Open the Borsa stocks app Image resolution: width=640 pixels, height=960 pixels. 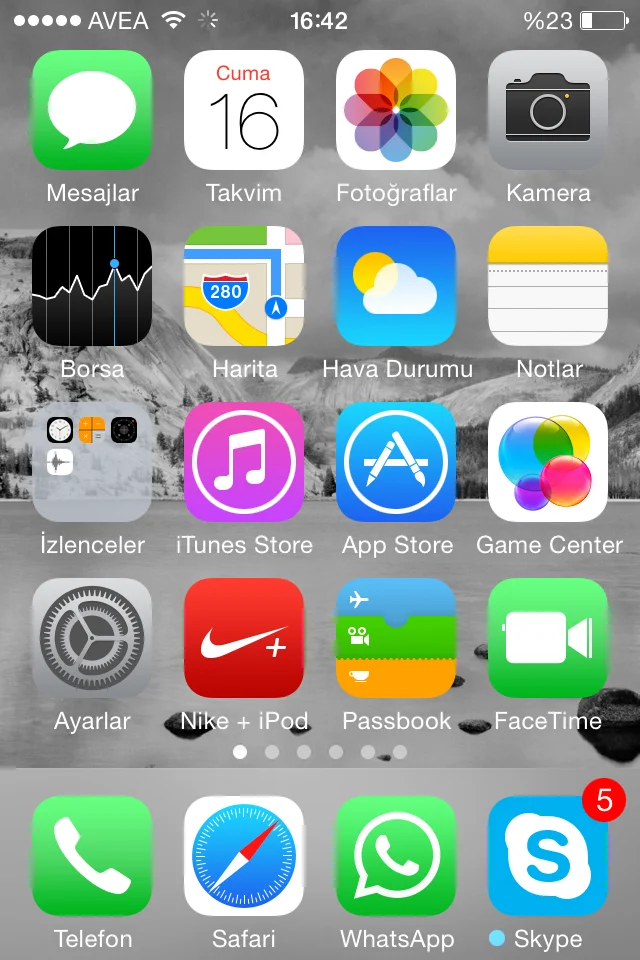click(92, 286)
